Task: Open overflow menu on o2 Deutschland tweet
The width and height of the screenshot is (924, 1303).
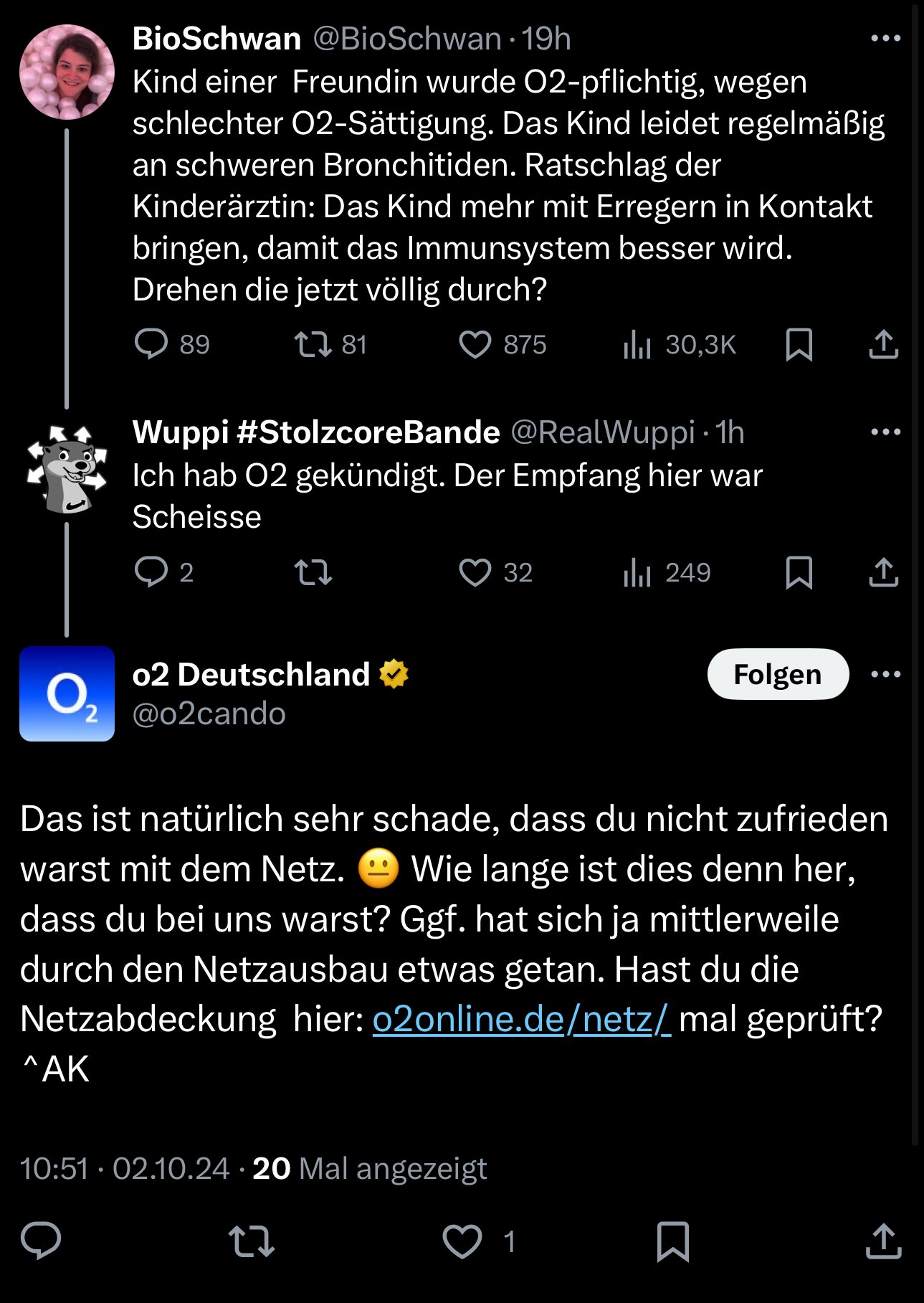Action: pyautogui.click(x=886, y=674)
